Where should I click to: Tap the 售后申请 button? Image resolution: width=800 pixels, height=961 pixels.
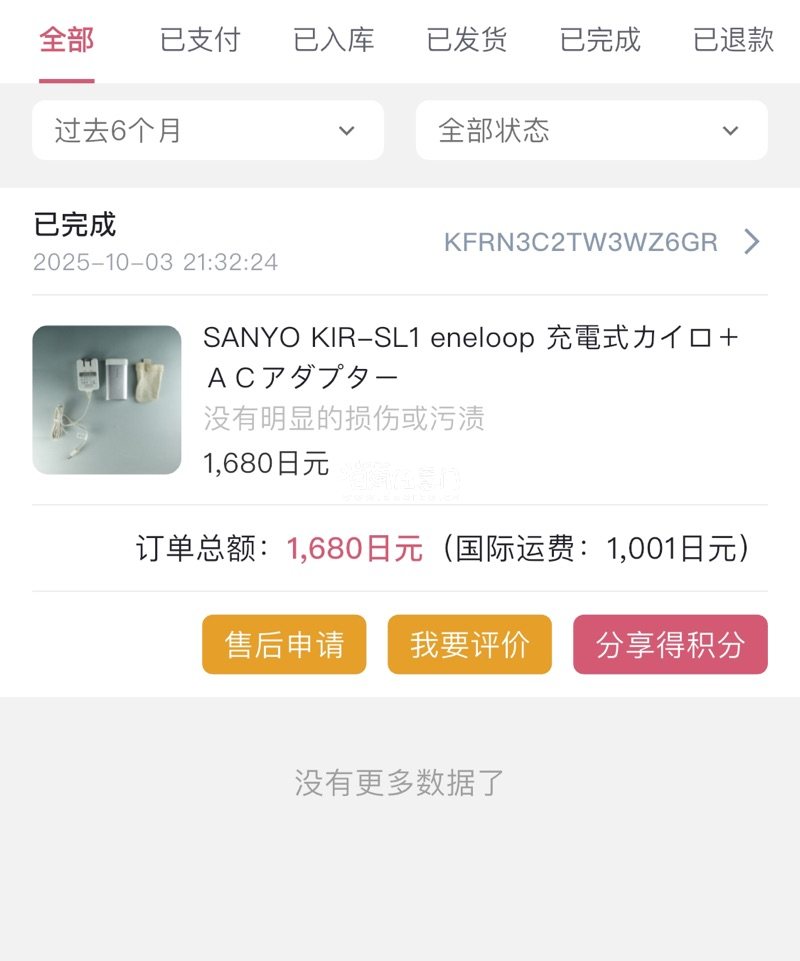(x=284, y=645)
